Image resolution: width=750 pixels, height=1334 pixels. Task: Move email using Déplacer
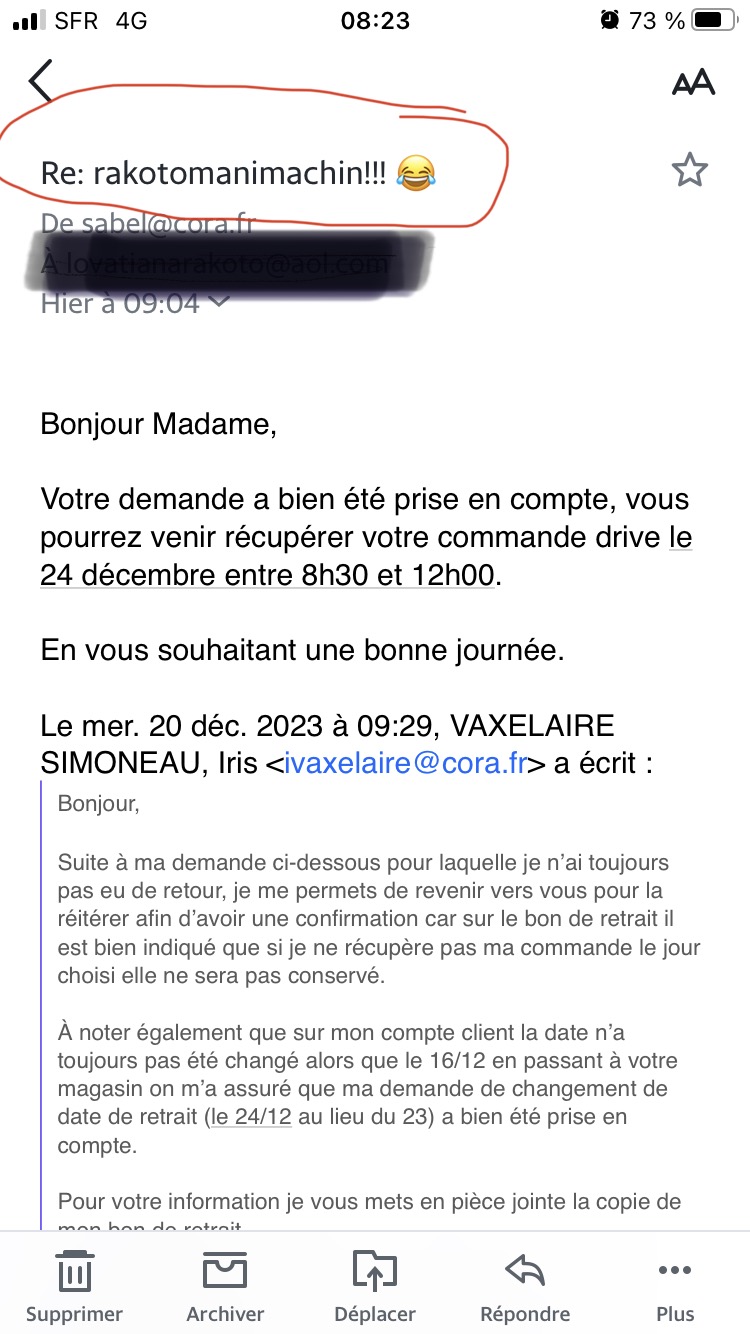[x=375, y=1285]
